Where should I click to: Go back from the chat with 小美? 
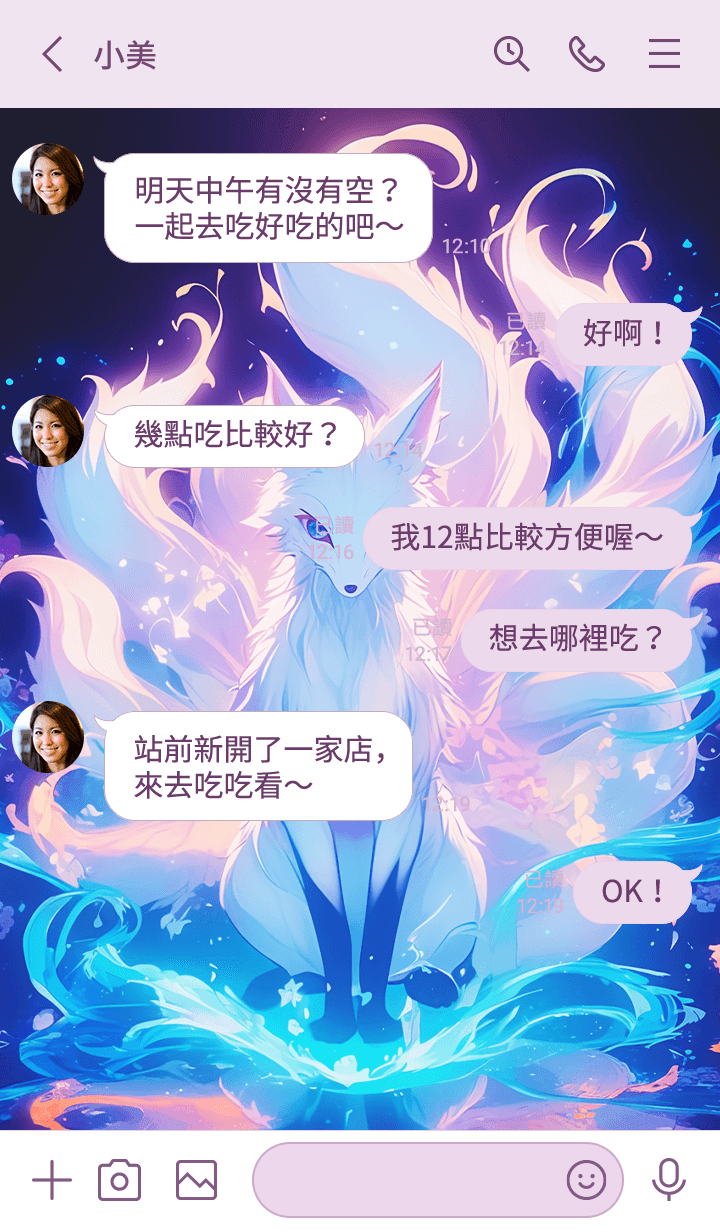pyautogui.click(x=52, y=54)
